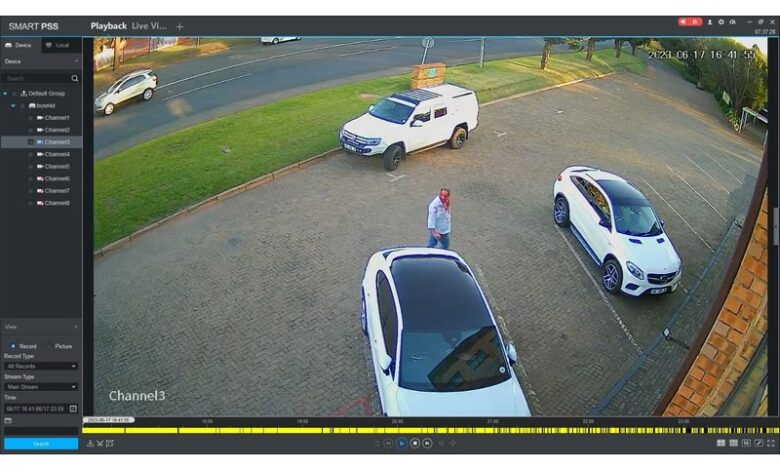Switch to the Live View tab
780x470 pixels.
click(x=149, y=26)
